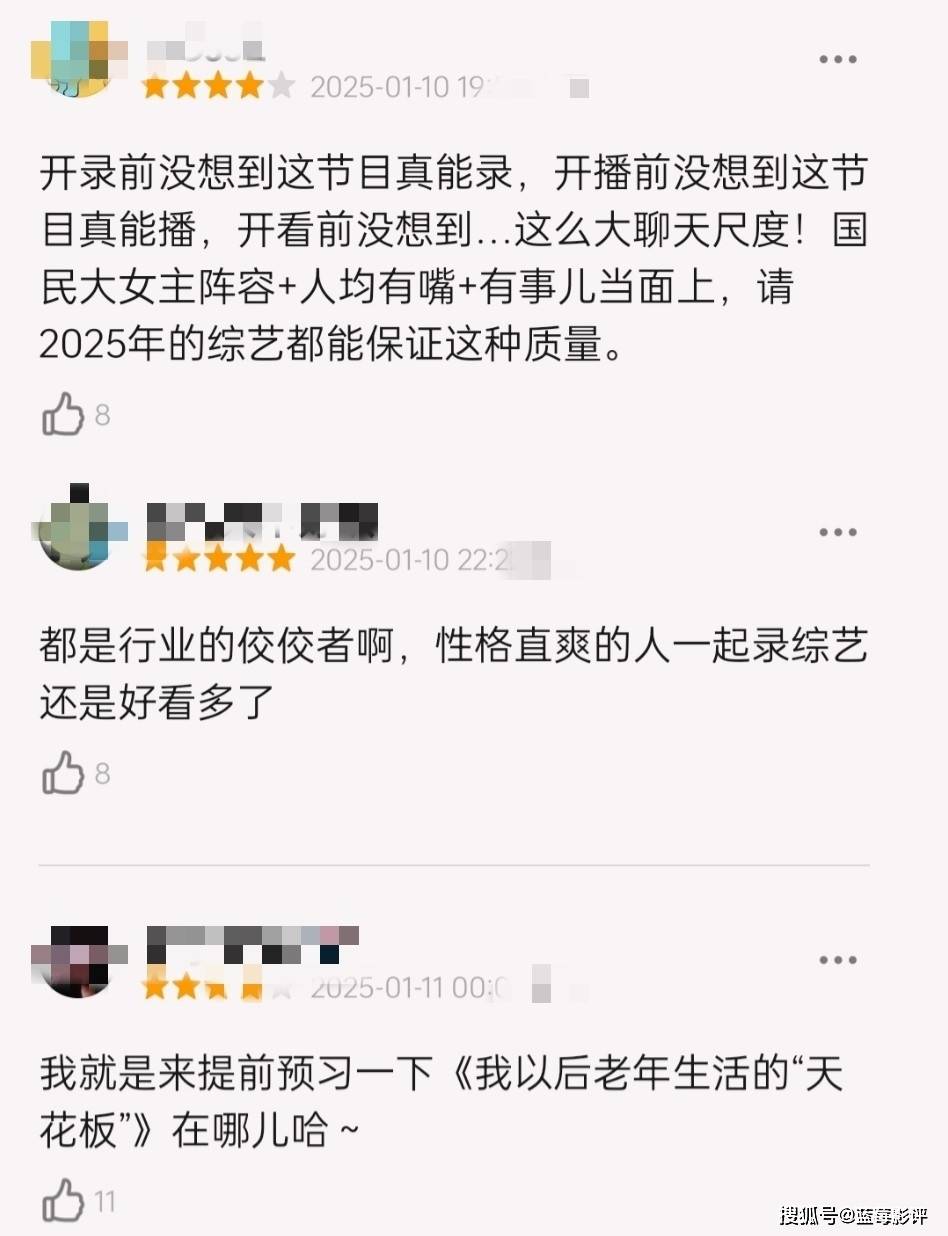
Task: Open overflow menu on the 2025-01-10 19 review
Action: [x=837, y=60]
